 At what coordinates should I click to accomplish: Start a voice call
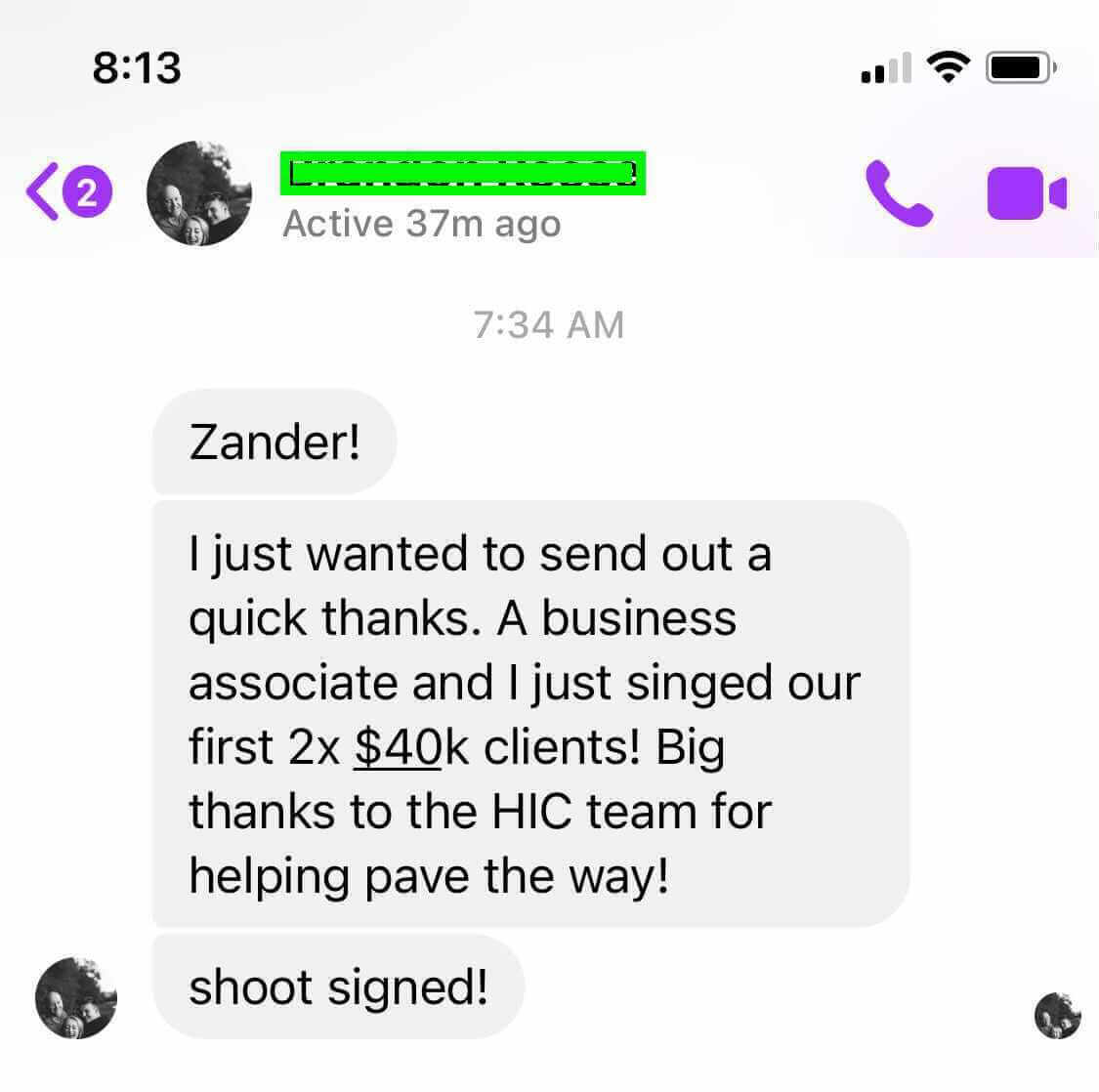(898, 193)
